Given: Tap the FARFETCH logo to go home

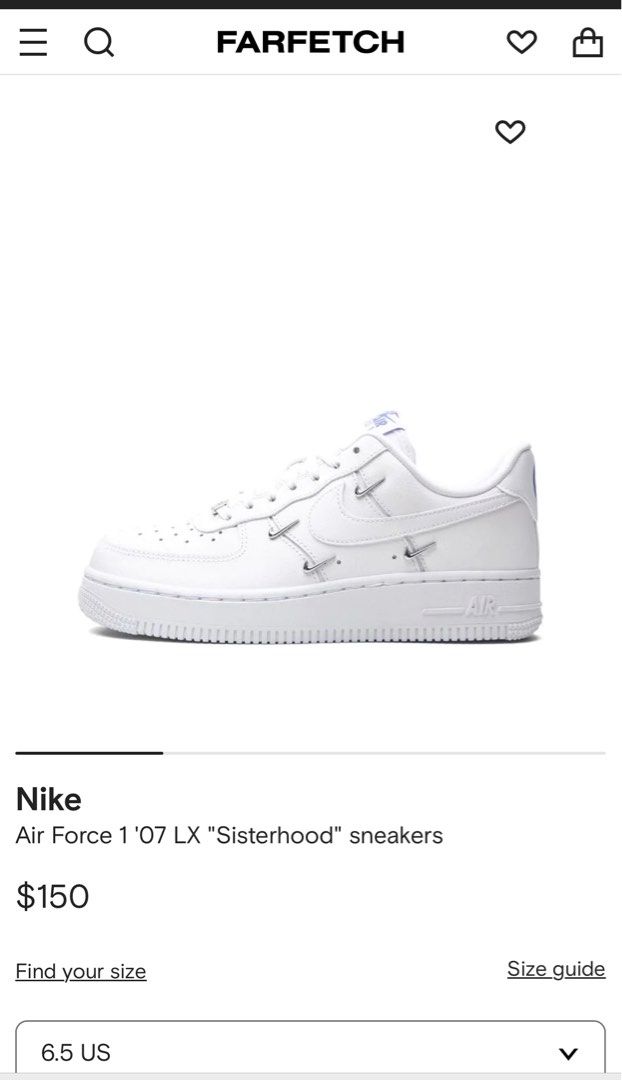Looking at the screenshot, I should [310, 42].
